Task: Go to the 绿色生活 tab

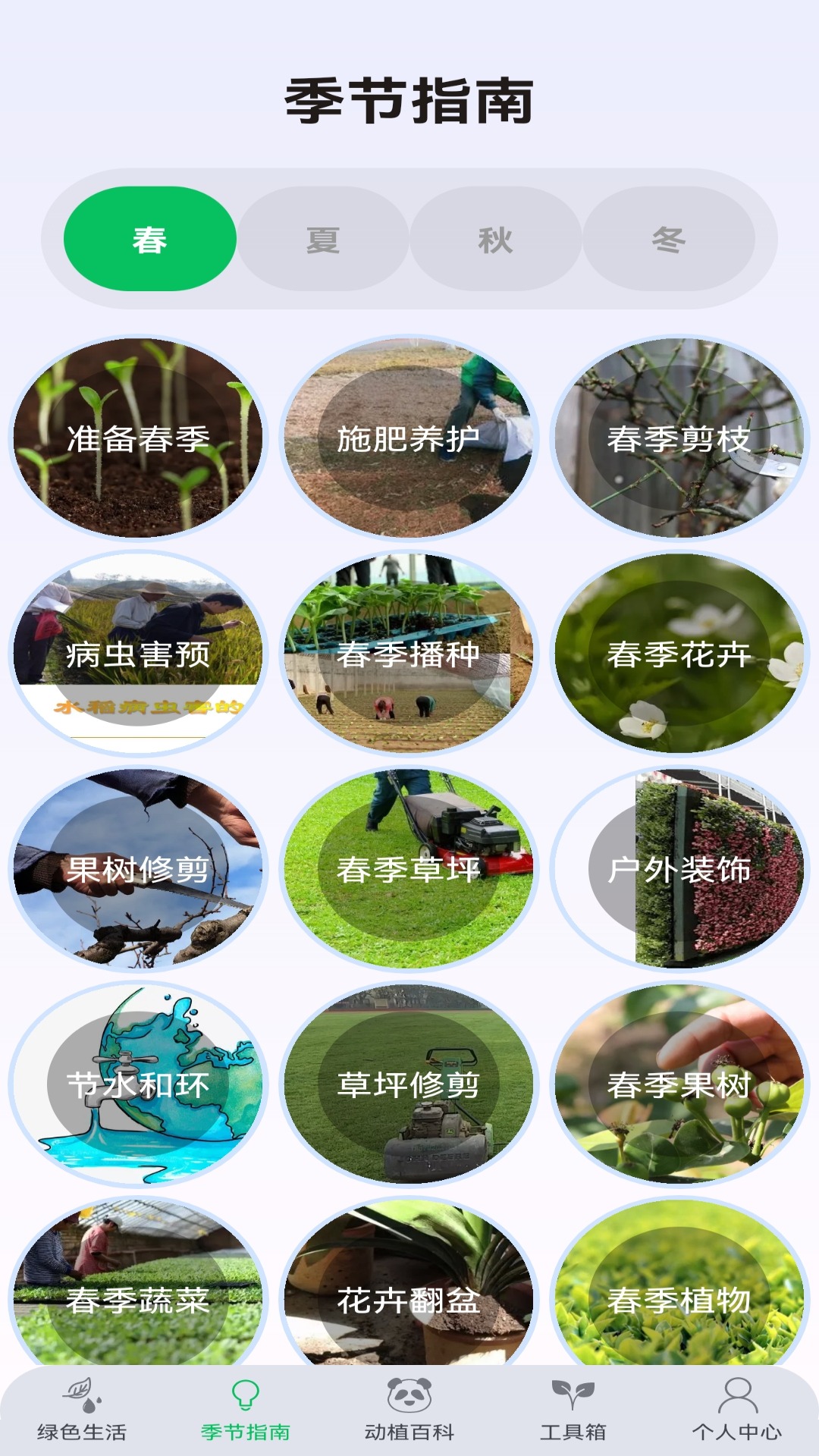Action: click(82, 1410)
